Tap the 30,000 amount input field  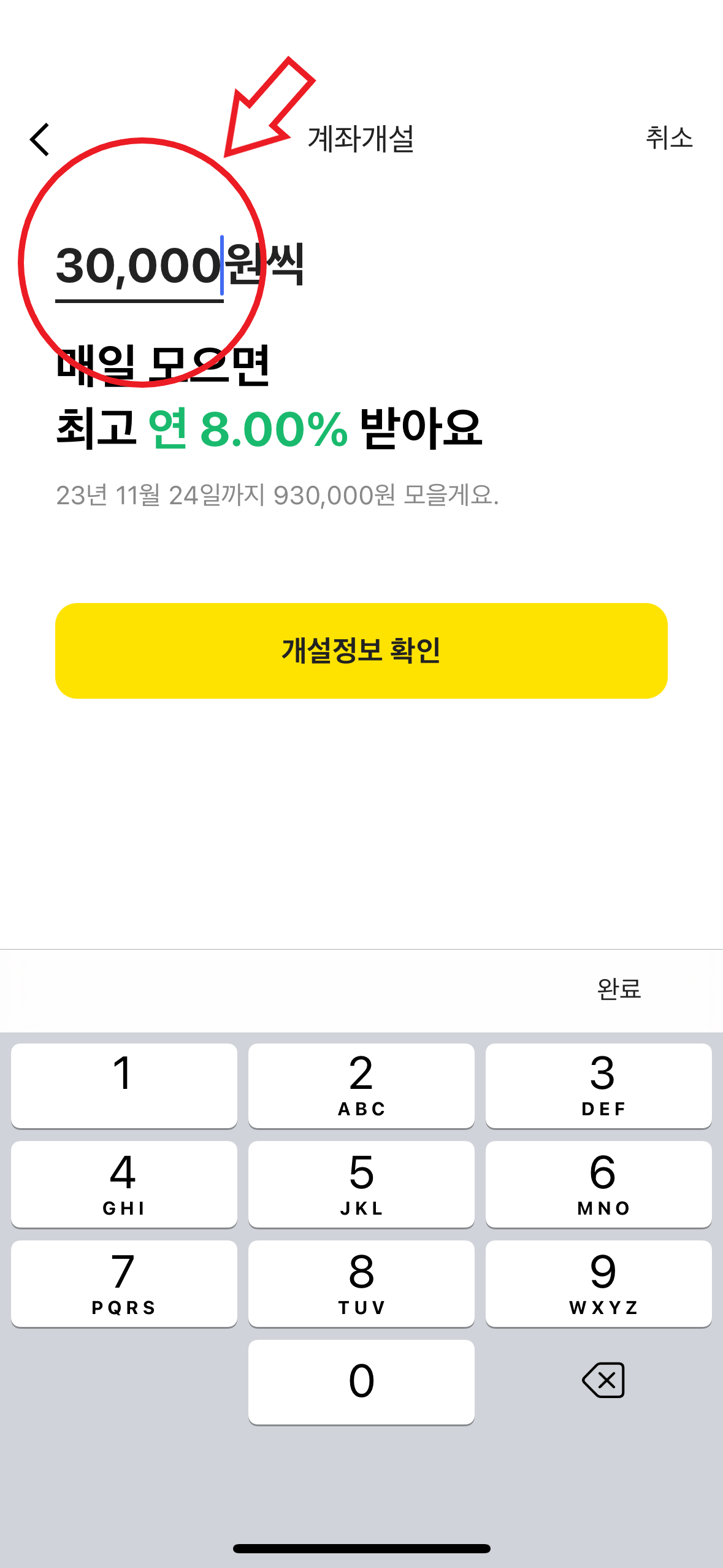pos(138,264)
